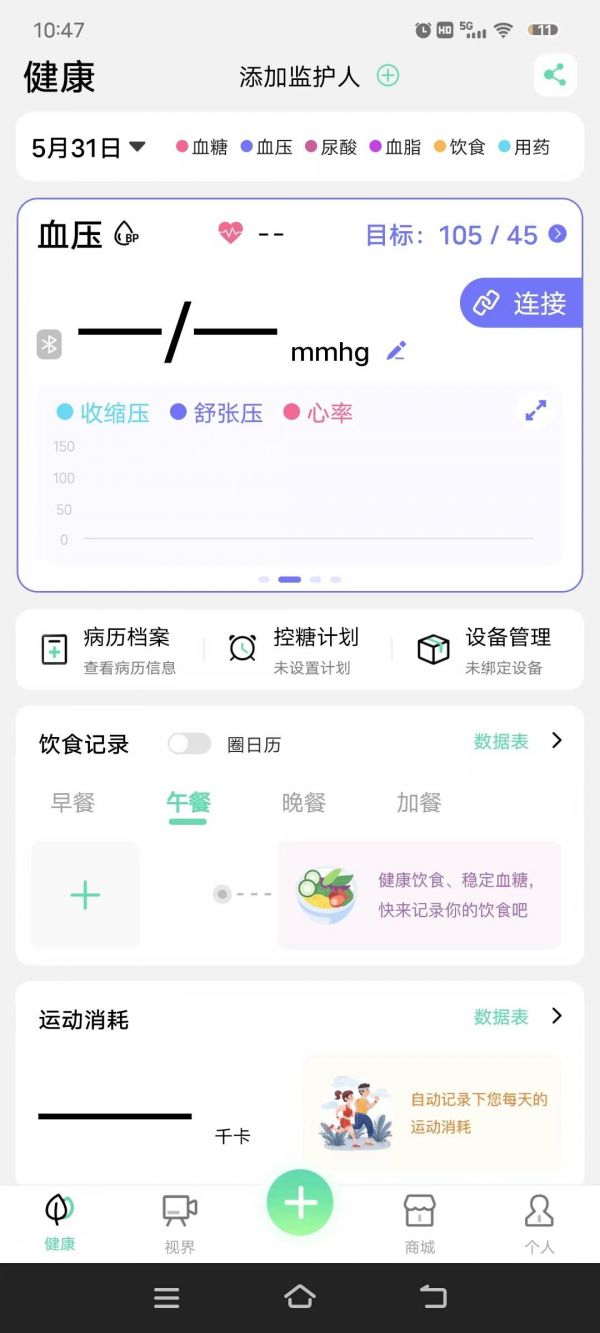Image resolution: width=600 pixels, height=1333 pixels.
Task: Toggle the 圈日历 switch
Action: [189, 743]
